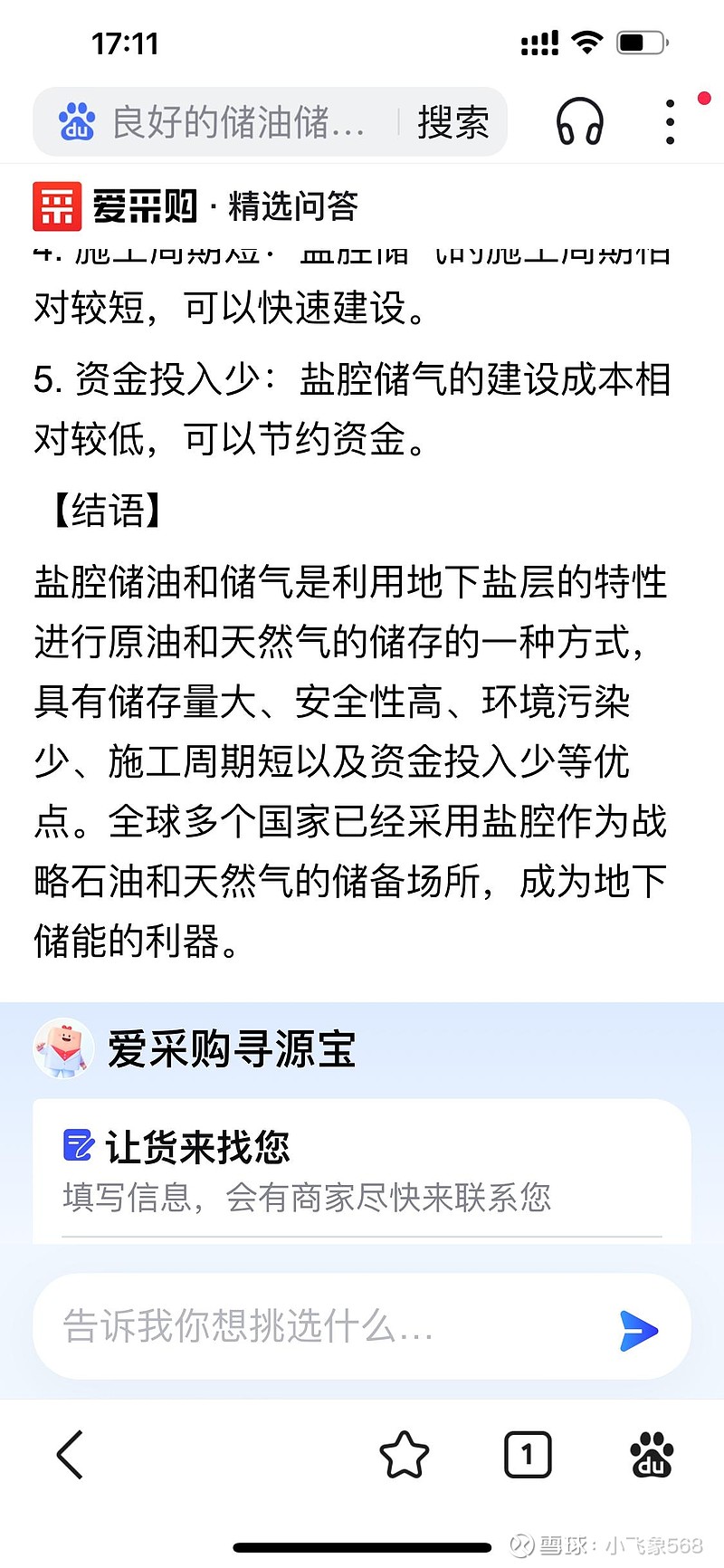Bookmark this page with the star
The width and height of the screenshot is (724, 1568).
[404, 1455]
